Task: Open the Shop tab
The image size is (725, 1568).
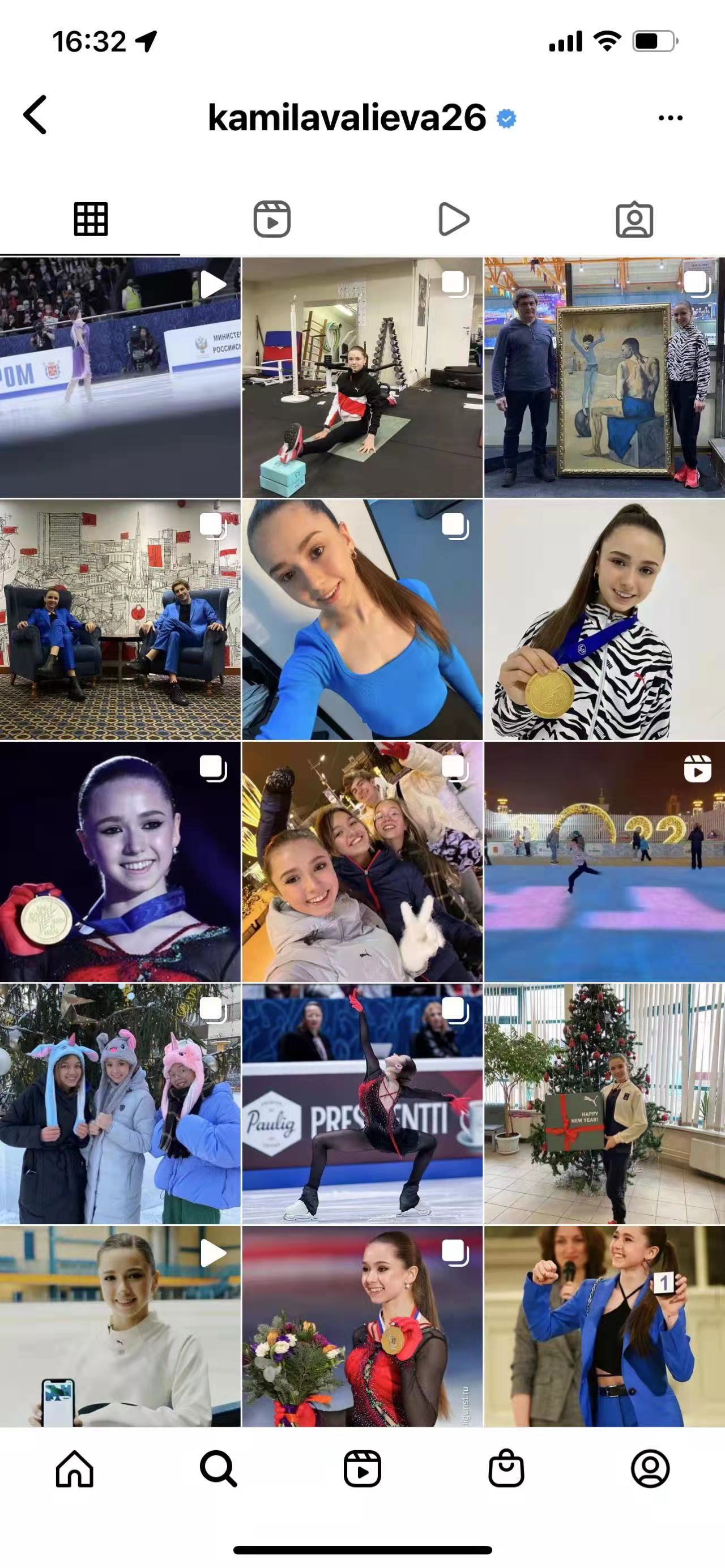Action: 506,1468
